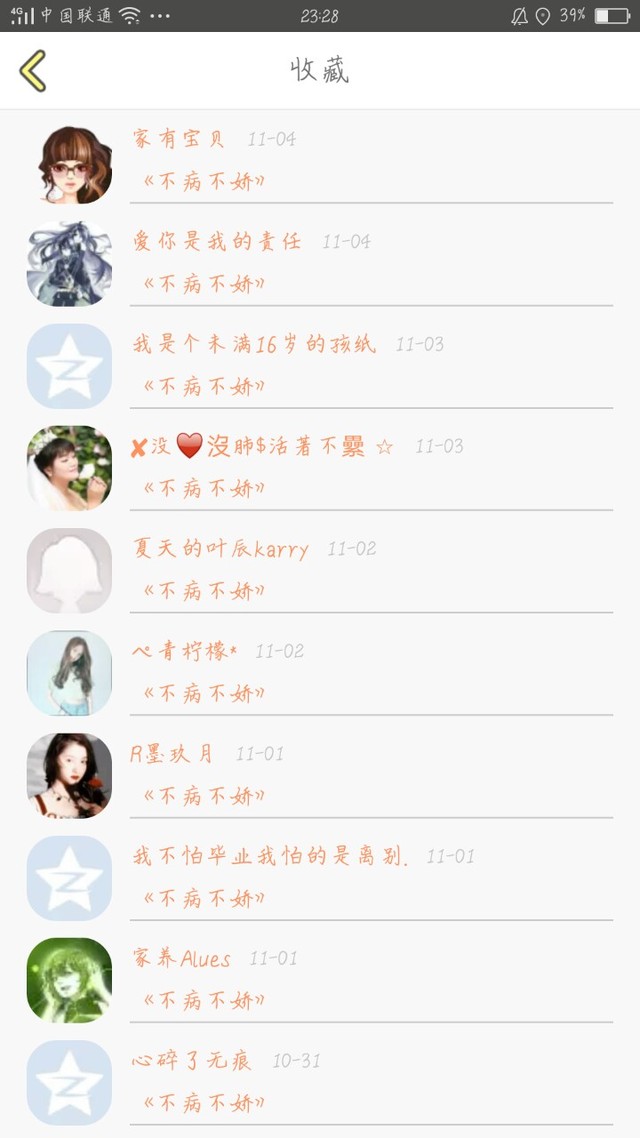View the favorite from 青柠檬
The image size is (640, 1138).
click(x=320, y=673)
